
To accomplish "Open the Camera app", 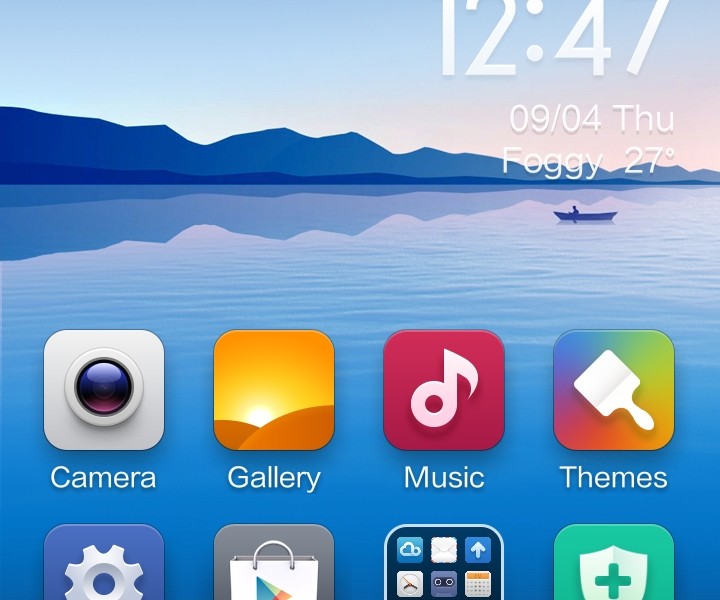I will [104, 390].
